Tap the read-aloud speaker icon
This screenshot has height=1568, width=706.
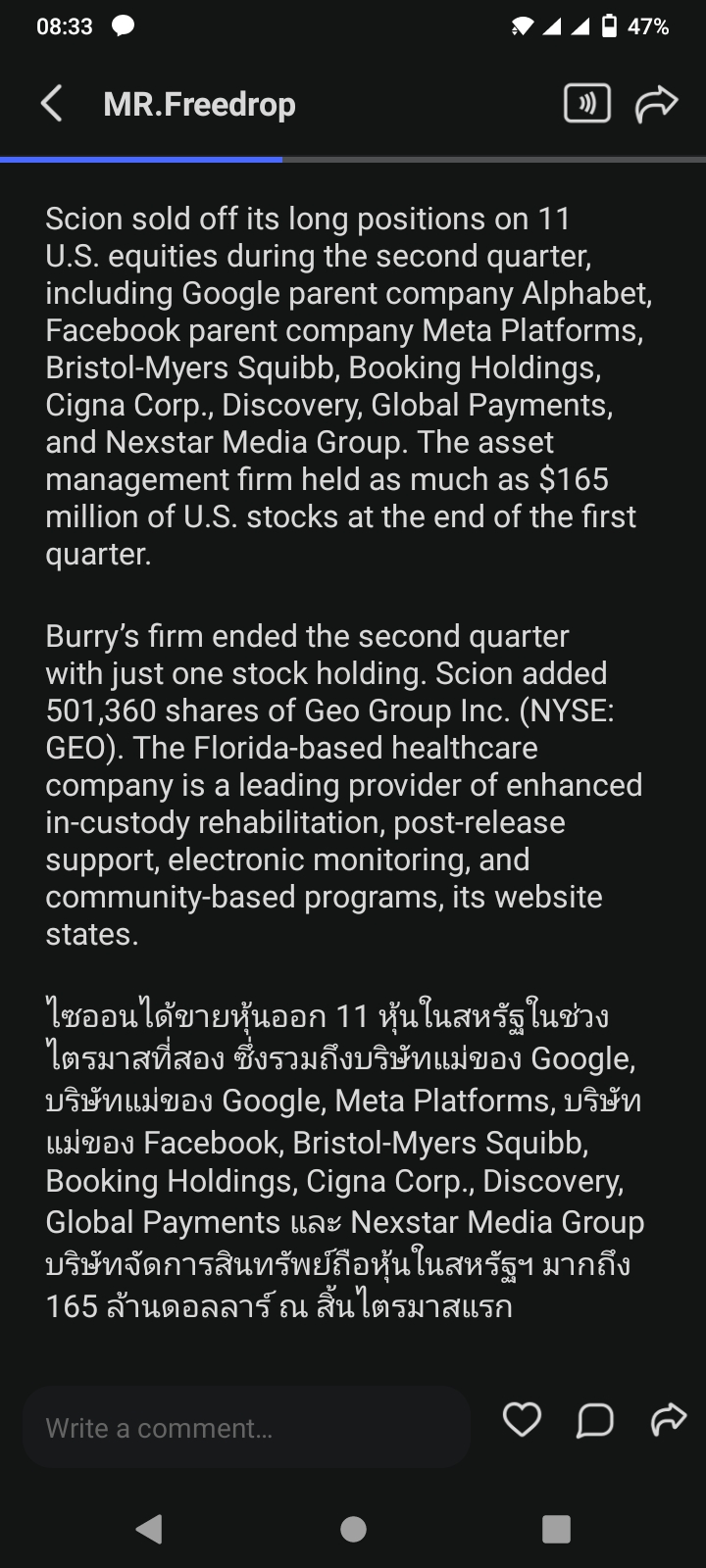click(x=587, y=104)
